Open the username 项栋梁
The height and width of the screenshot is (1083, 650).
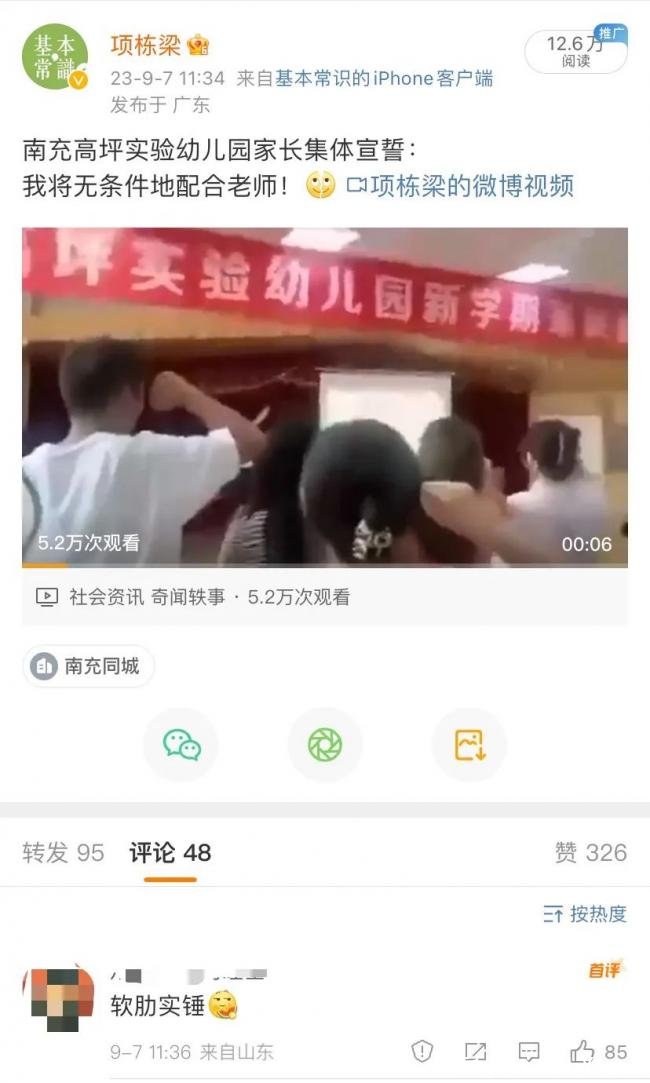point(147,45)
